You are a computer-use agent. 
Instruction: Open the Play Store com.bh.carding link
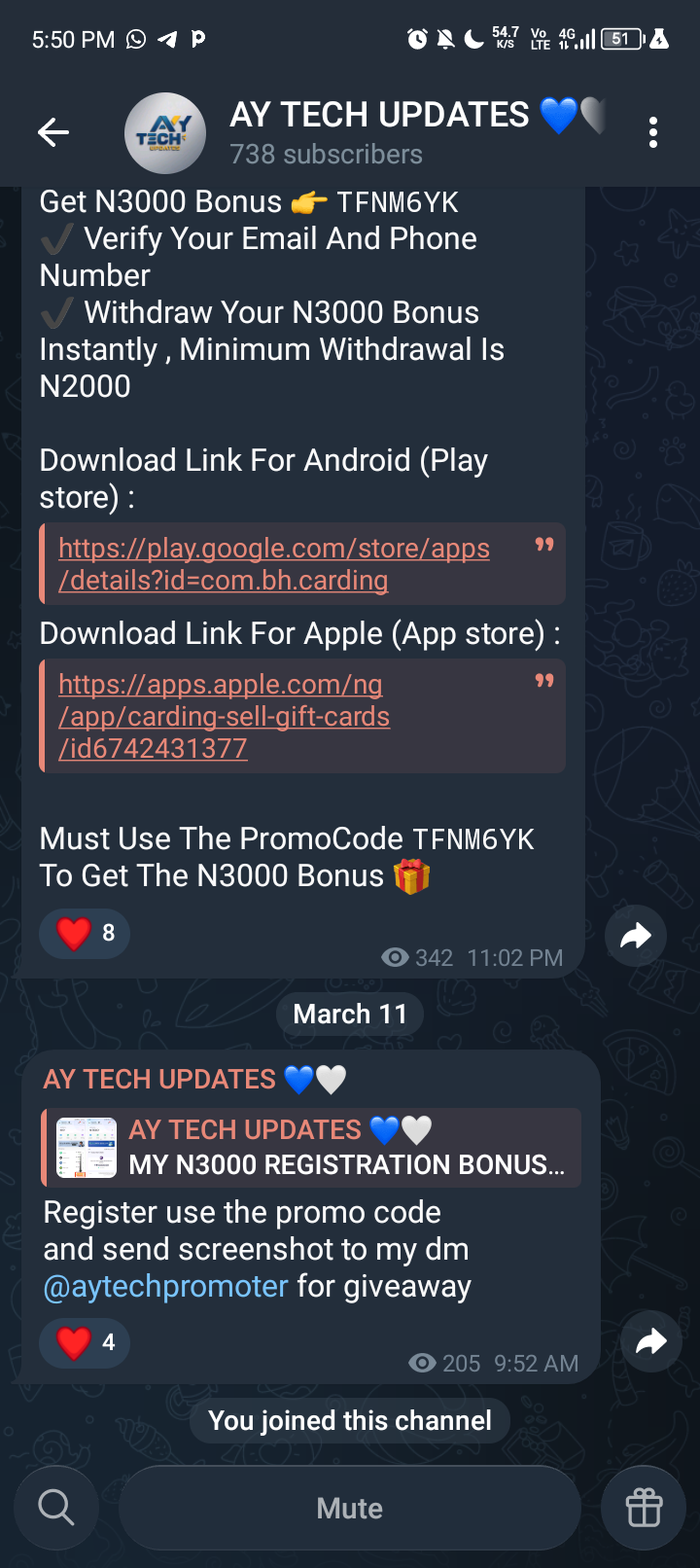click(x=273, y=564)
